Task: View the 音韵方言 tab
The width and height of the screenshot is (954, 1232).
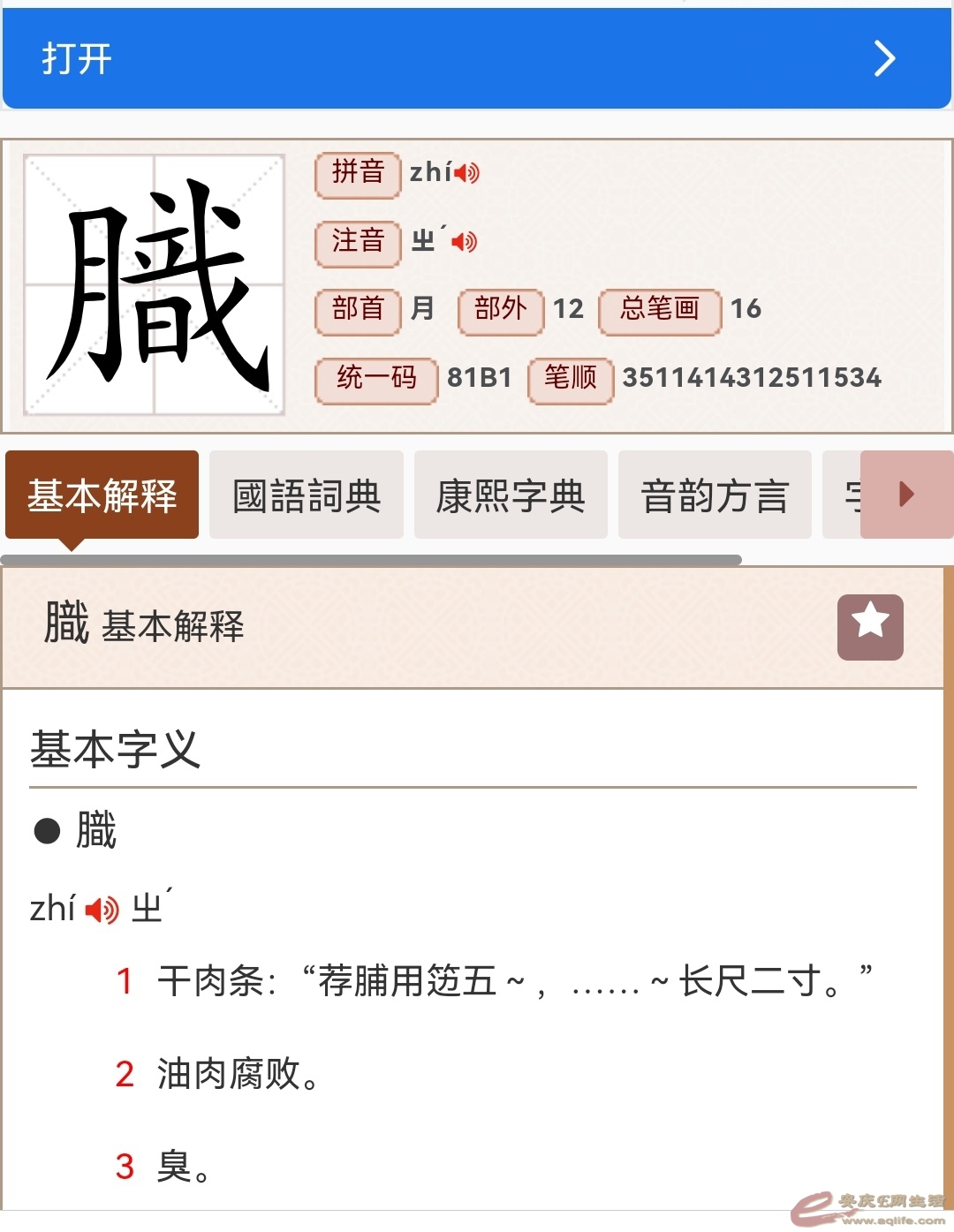Action: 715,495
